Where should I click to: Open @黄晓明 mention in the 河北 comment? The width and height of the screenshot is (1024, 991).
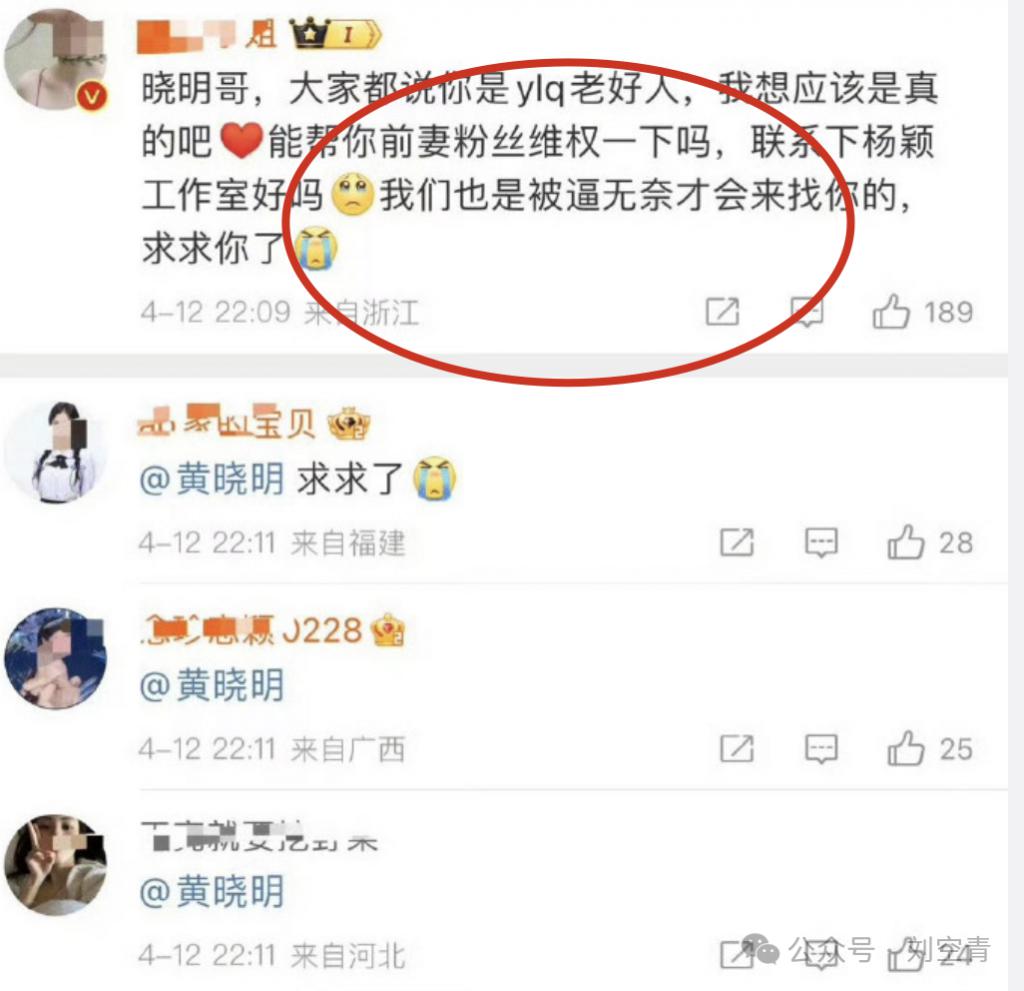tap(212, 892)
